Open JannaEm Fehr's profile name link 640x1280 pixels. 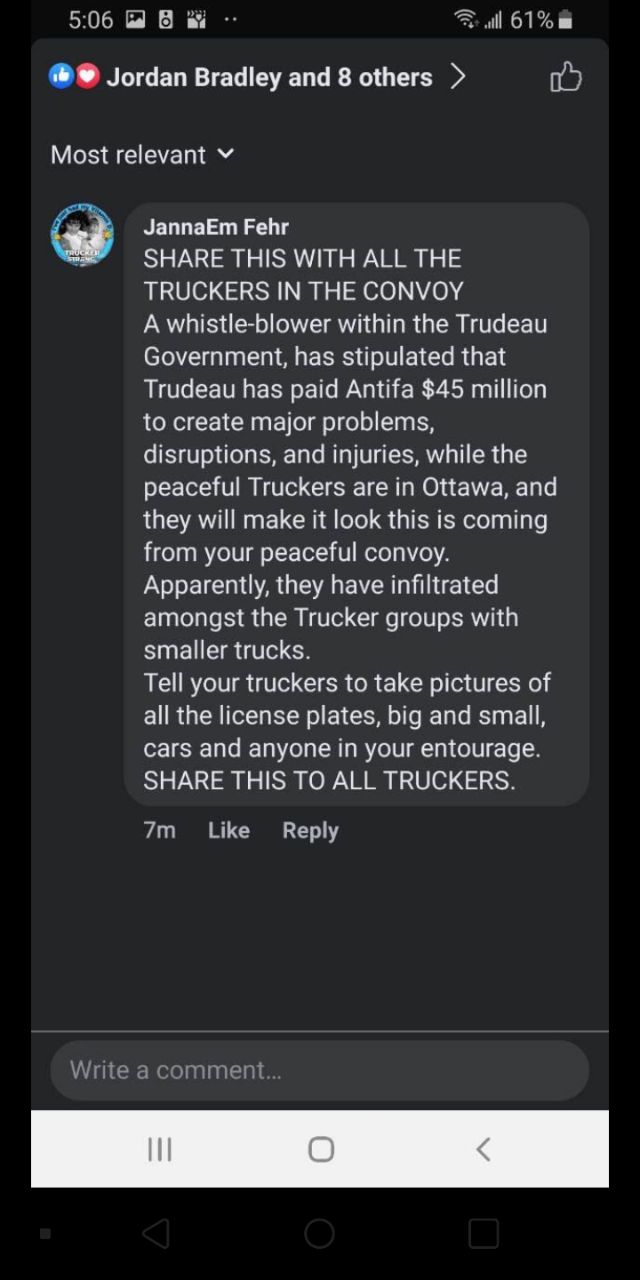pos(216,227)
